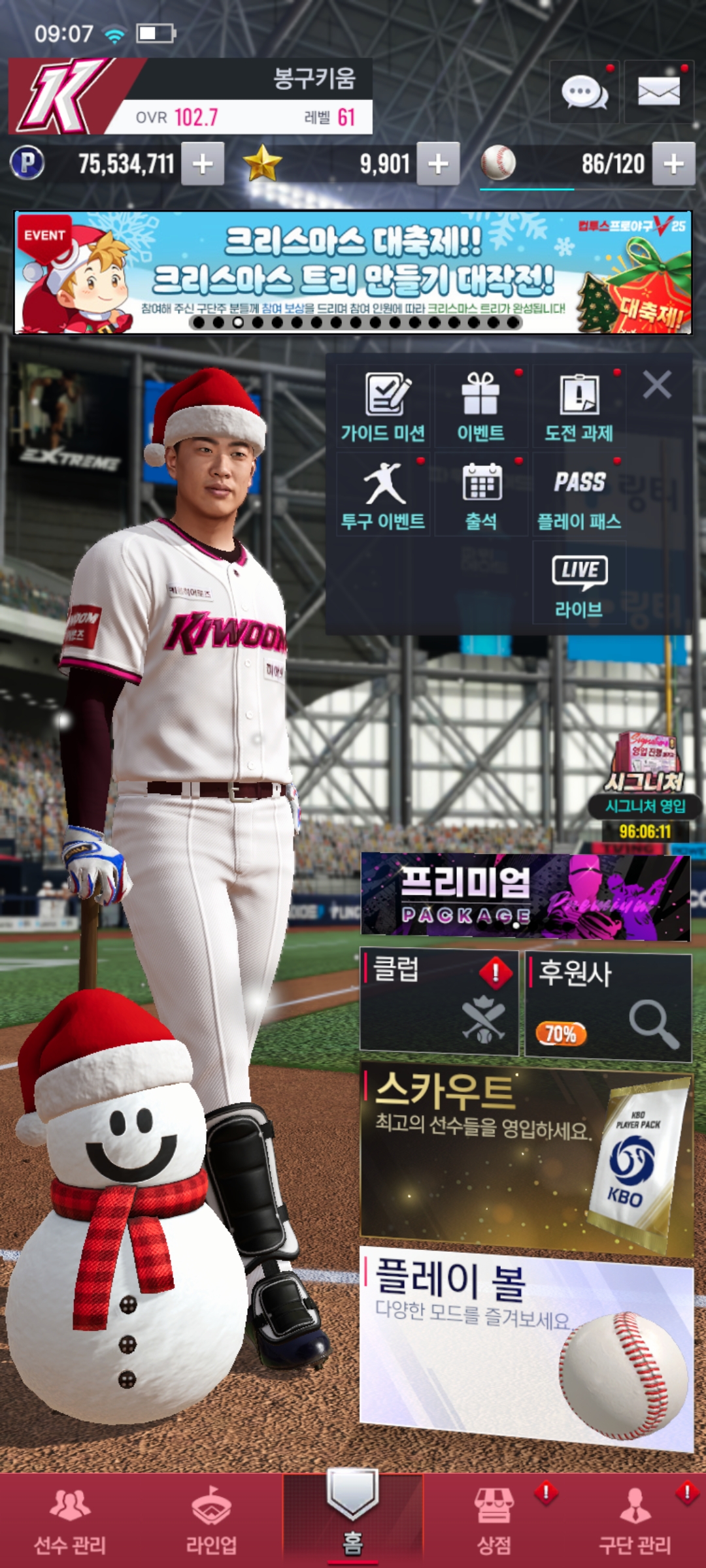Add more points with the plus button
The image size is (706, 1568).
[x=203, y=164]
